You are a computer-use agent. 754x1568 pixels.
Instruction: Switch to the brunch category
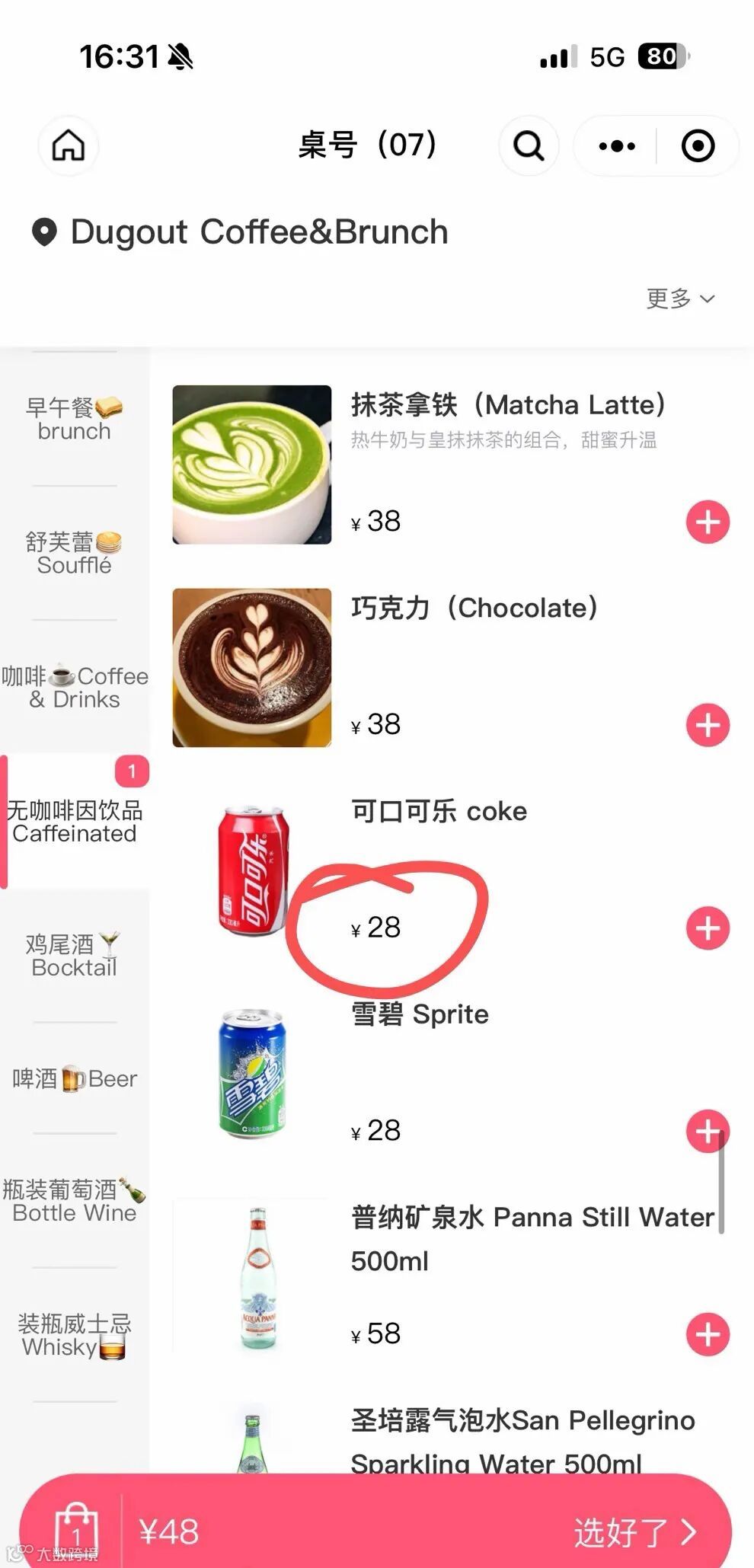coord(75,419)
